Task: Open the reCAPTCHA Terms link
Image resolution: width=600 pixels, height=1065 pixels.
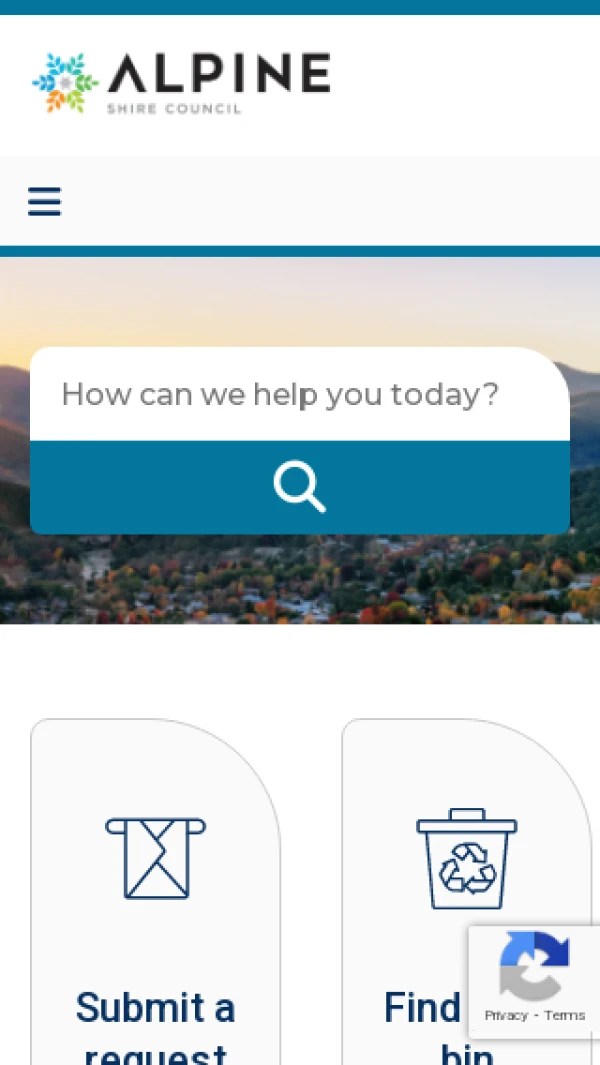Action: point(565,1015)
